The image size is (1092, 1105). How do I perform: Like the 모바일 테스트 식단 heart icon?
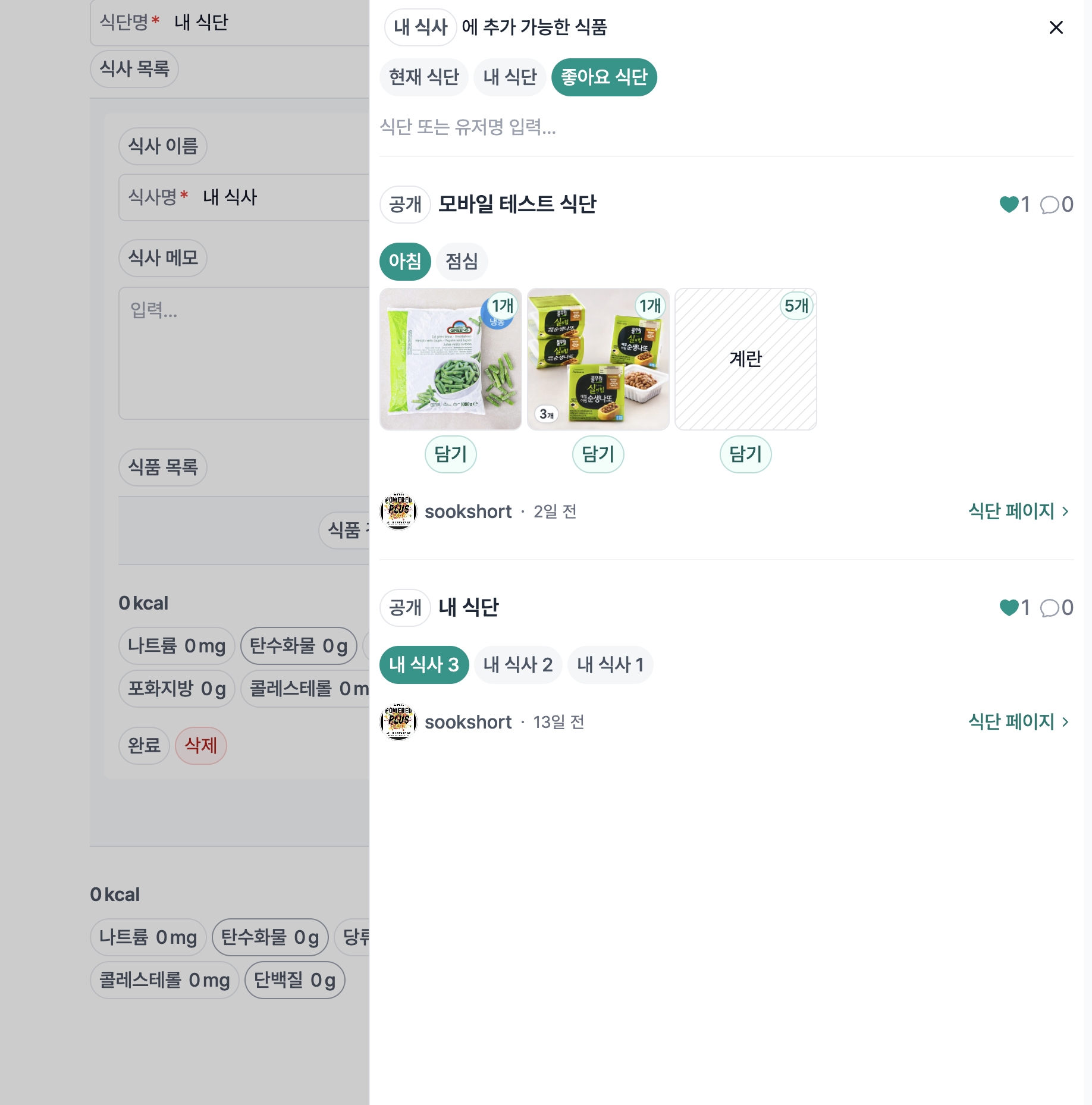tap(1009, 205)
